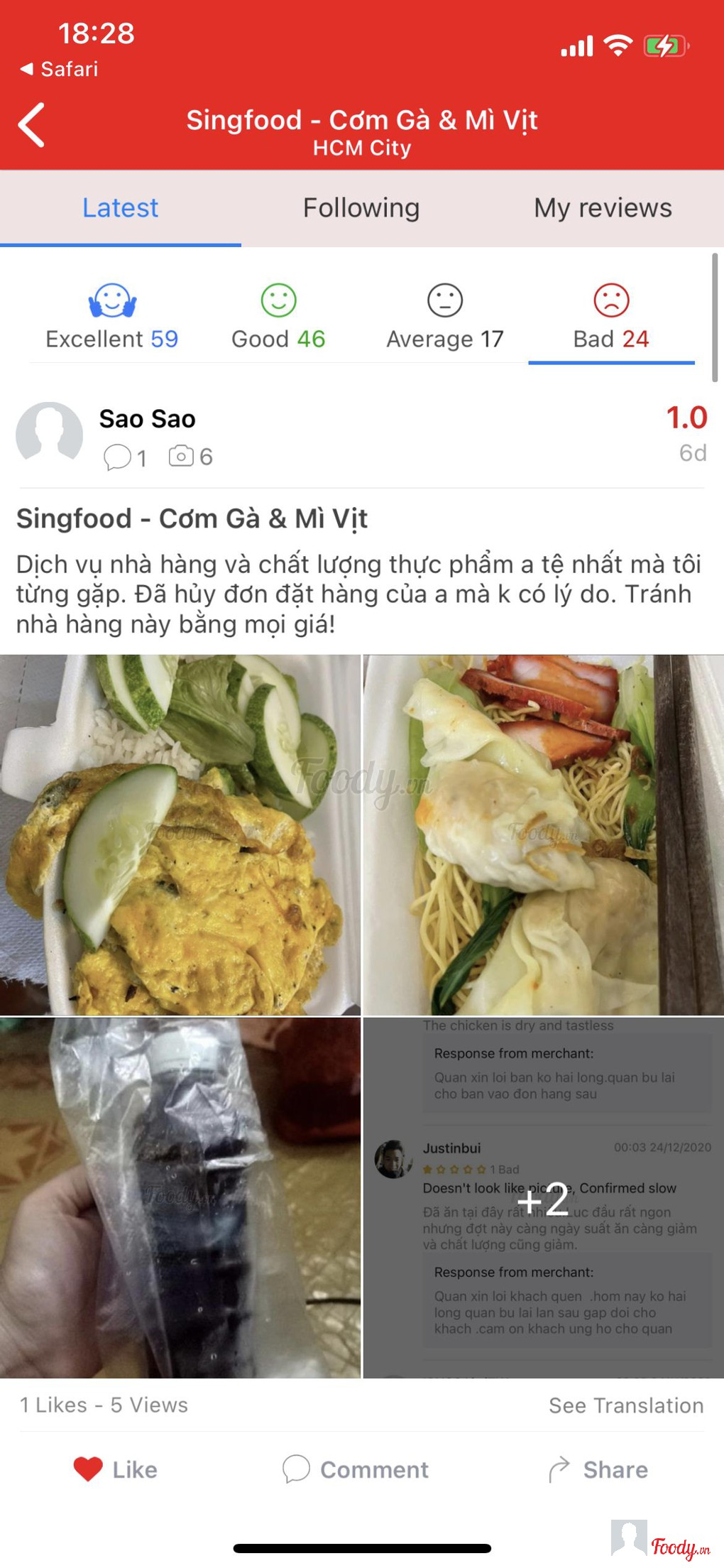Return to Safari via the breadcrumb
Image resolution: width=724 pixels, height=1568 pixels.
60,69
